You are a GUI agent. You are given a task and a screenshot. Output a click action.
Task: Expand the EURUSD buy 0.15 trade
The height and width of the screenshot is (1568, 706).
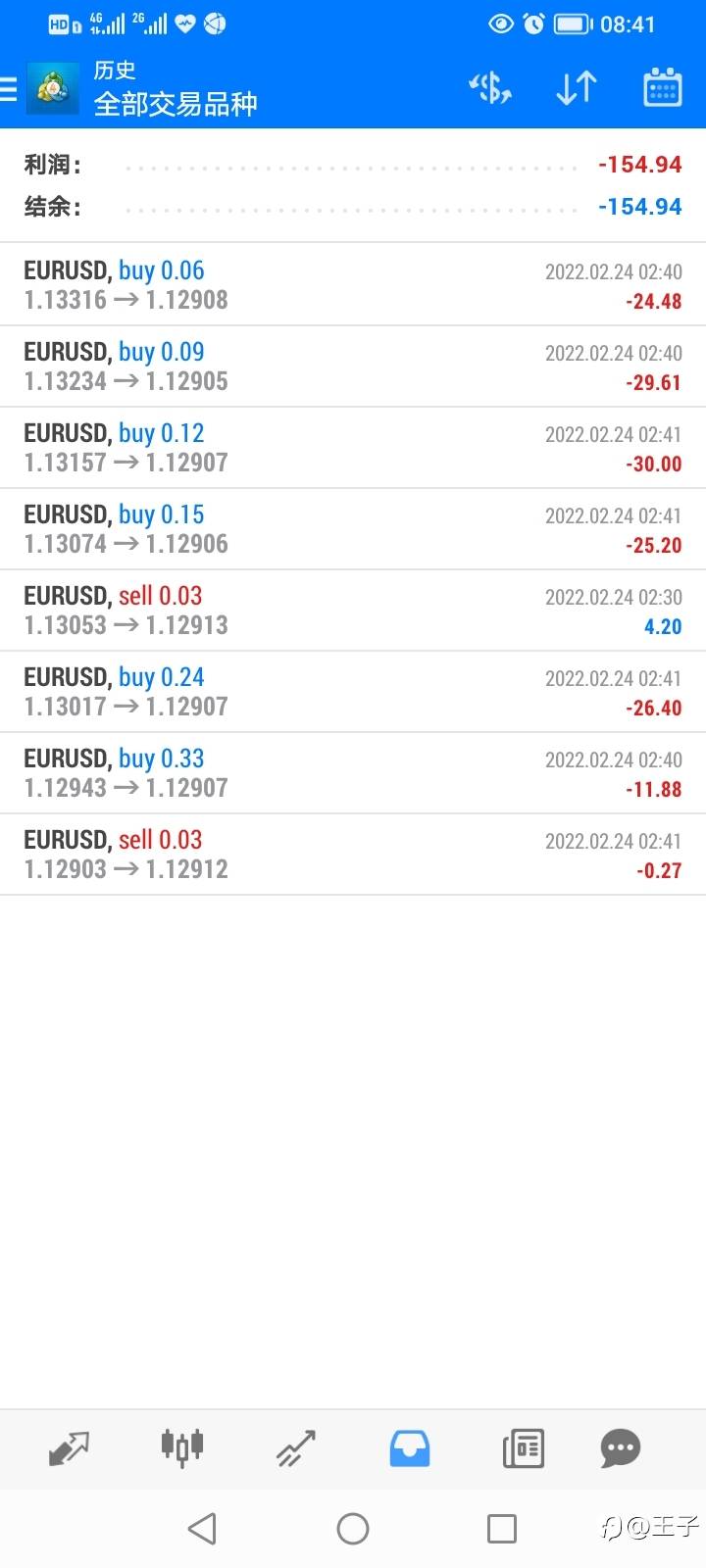[353, 529]
